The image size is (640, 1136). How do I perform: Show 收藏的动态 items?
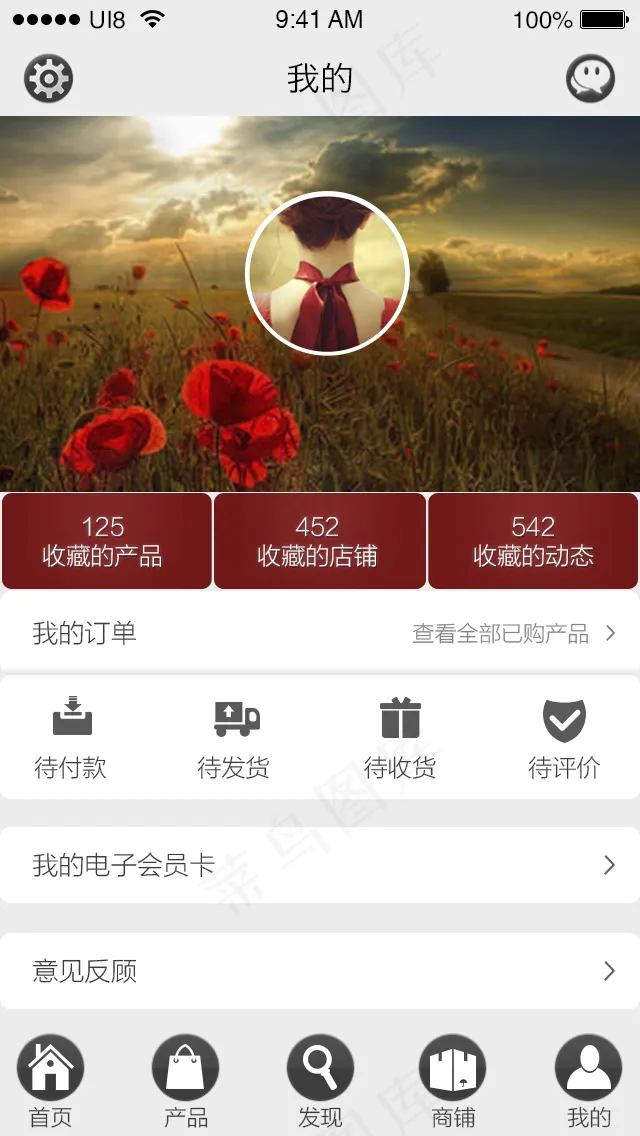point(533,540)
